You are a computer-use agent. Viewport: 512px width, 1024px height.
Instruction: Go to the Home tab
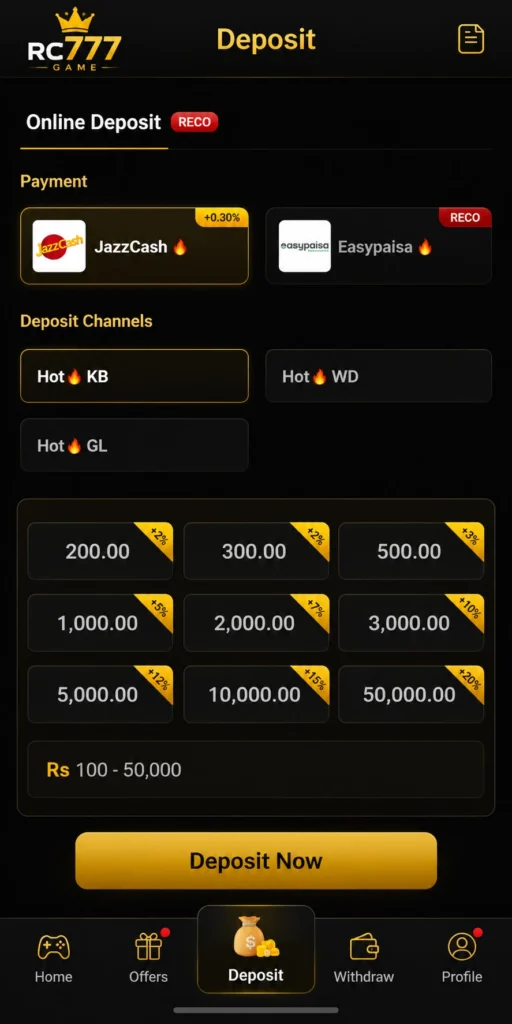point(54,959)
